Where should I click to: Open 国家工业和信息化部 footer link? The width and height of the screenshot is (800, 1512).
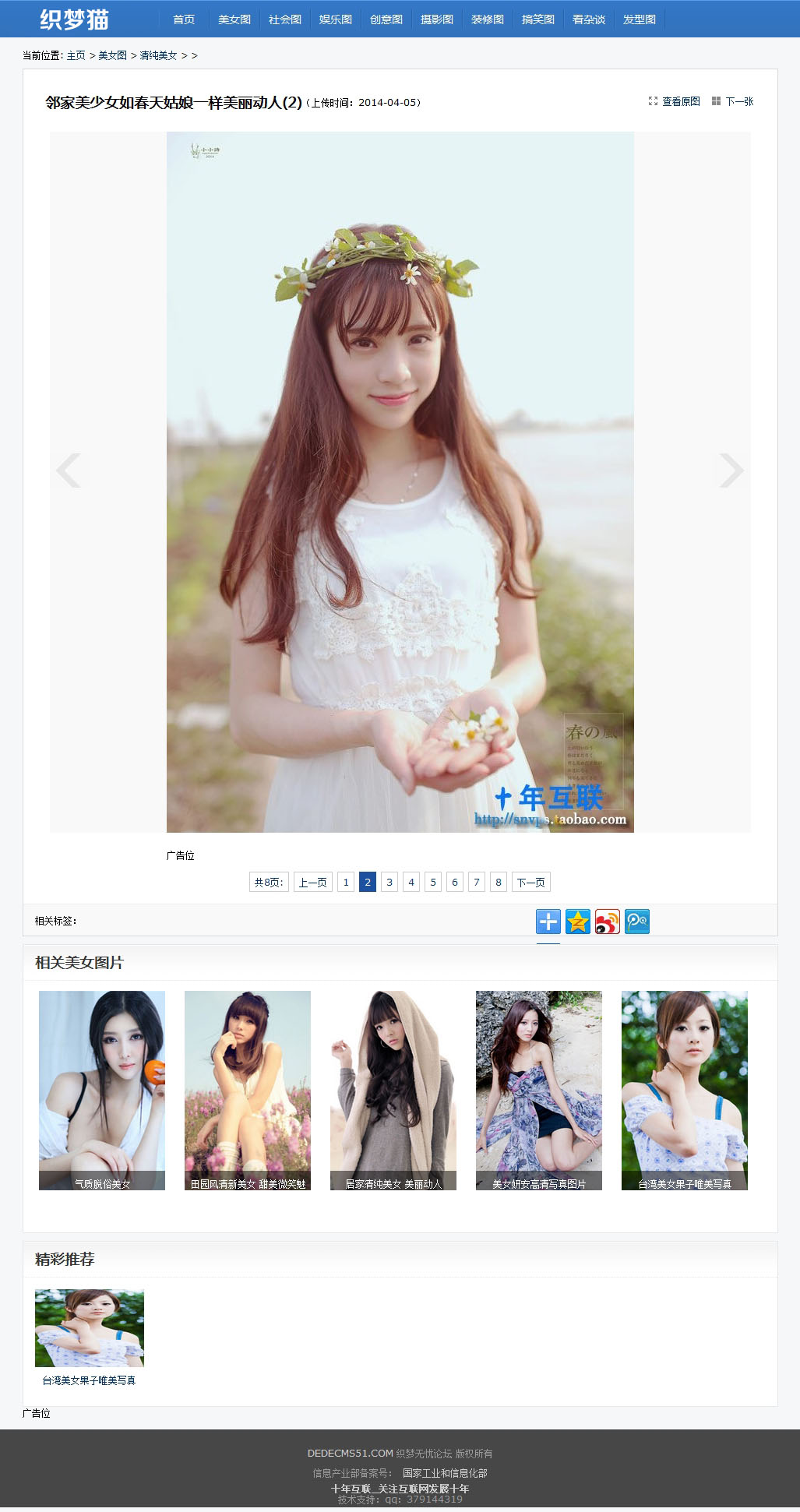445,1472
